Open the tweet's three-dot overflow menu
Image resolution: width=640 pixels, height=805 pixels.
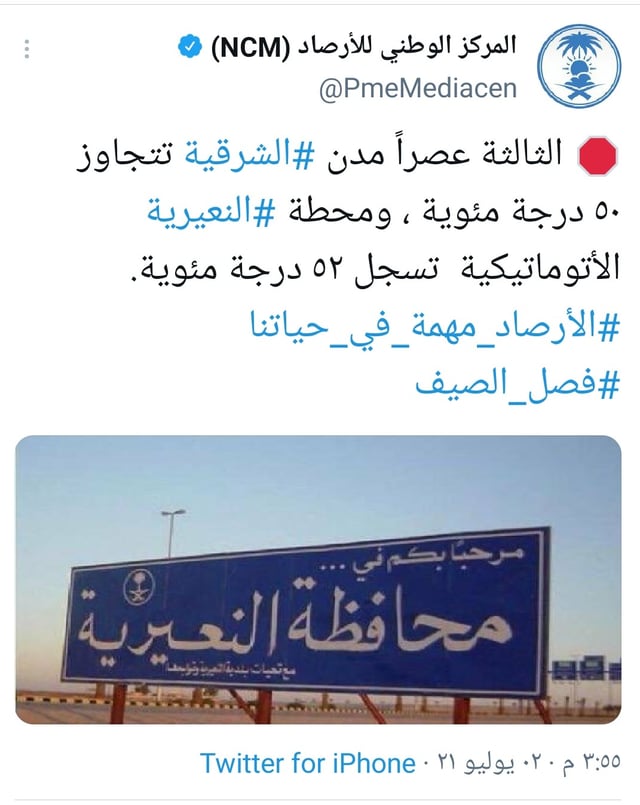(x=27, y=49)
